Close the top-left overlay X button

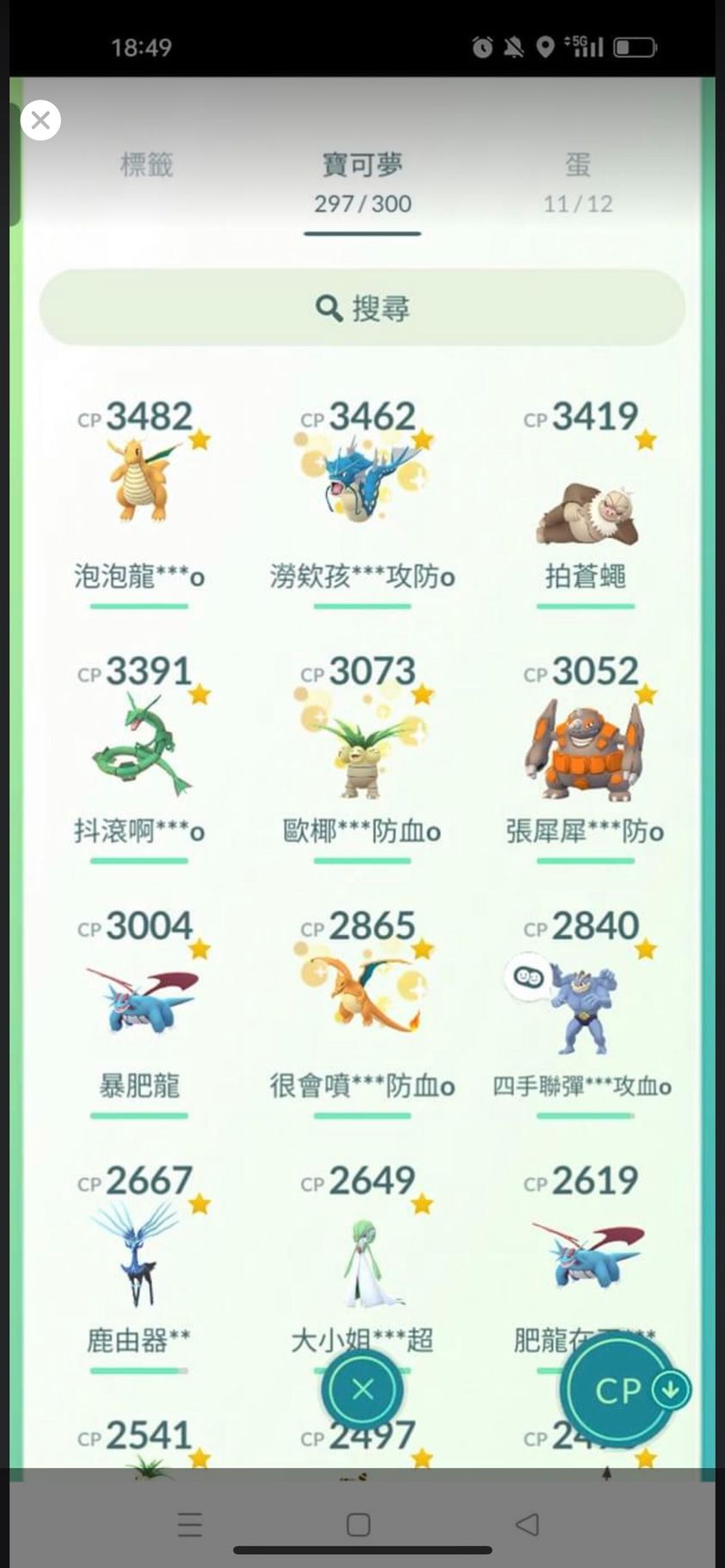click(x=40, y=120)
